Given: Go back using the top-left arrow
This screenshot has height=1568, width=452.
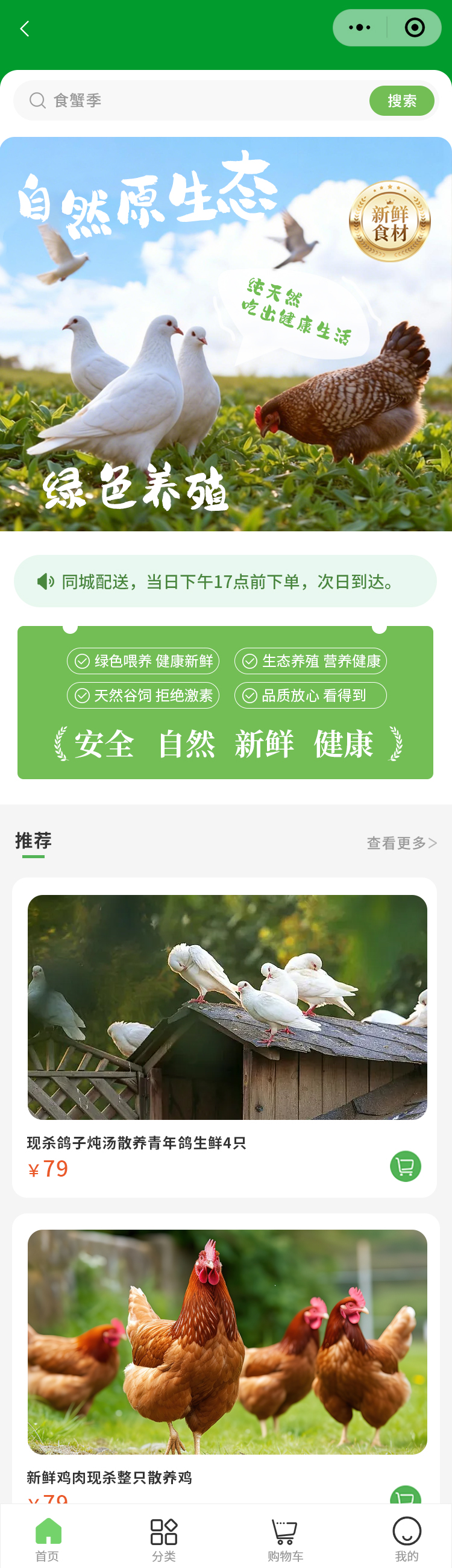Looking at the screenshot, I should tap(25, 28).
